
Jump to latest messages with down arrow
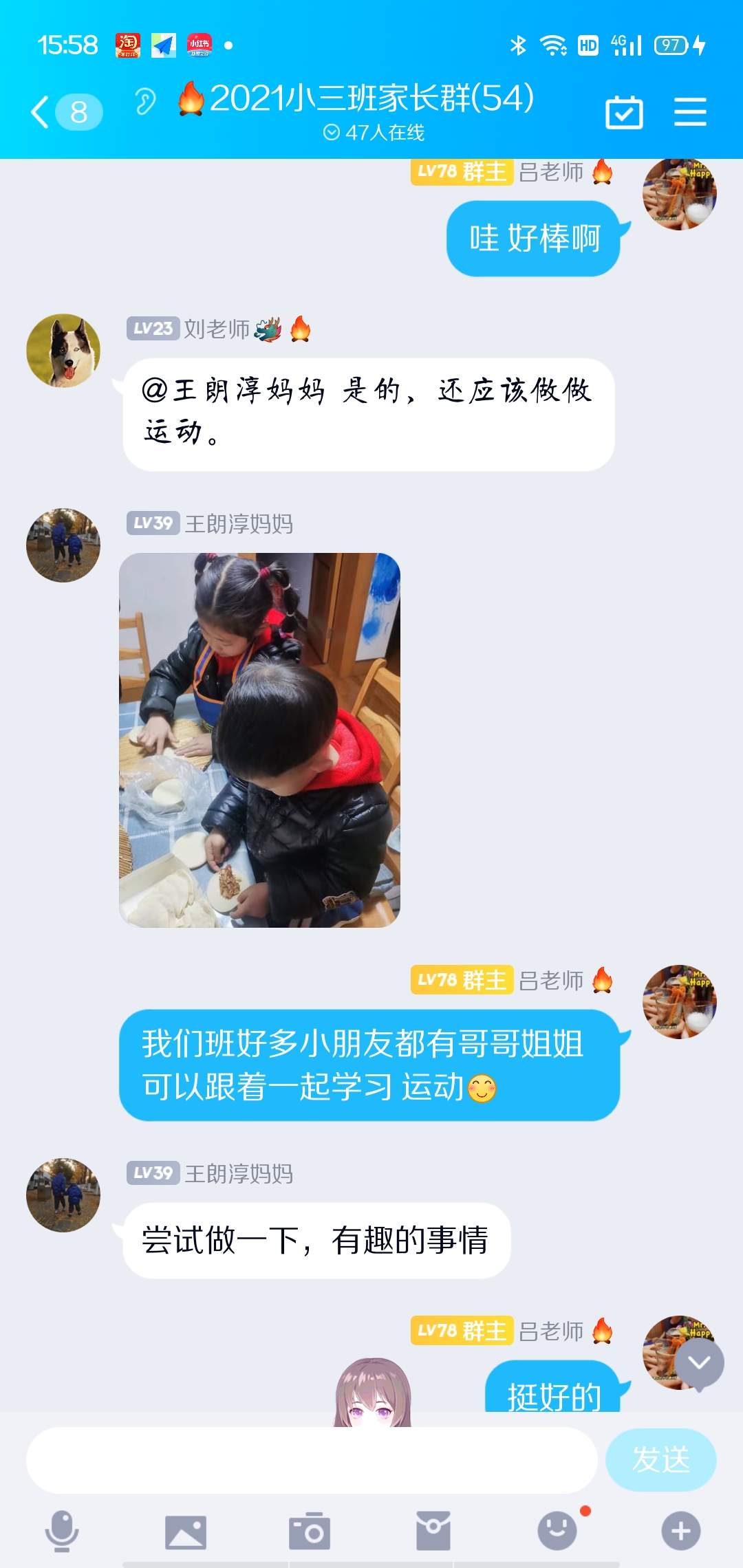[x=699, y=1363]
